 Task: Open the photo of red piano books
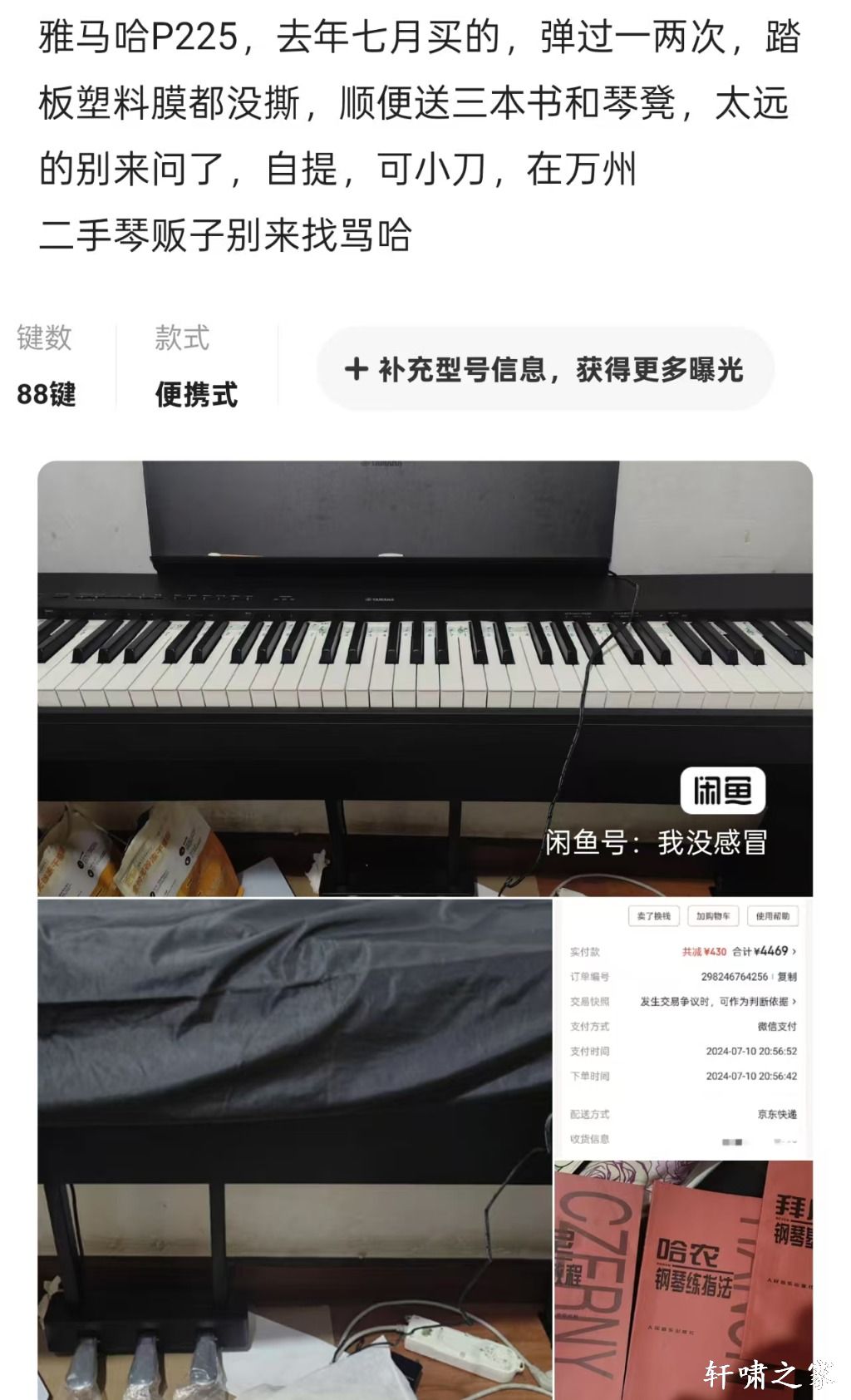coord(683,1280)
